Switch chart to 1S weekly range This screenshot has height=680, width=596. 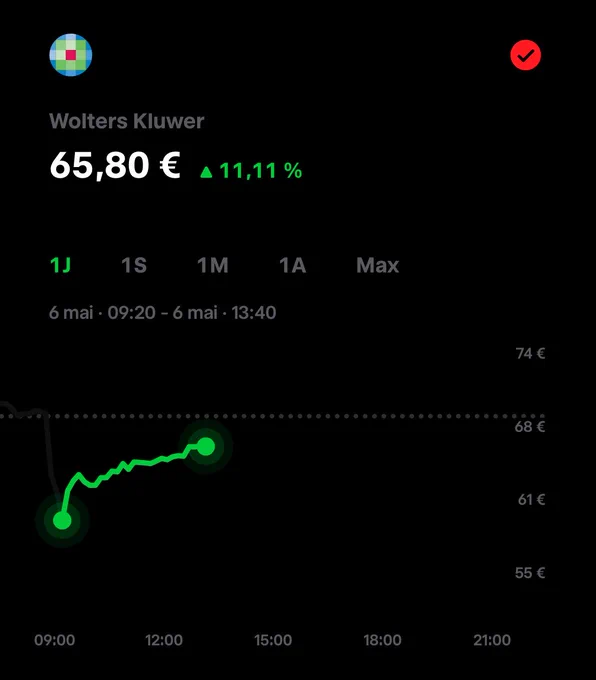point(134,265)
